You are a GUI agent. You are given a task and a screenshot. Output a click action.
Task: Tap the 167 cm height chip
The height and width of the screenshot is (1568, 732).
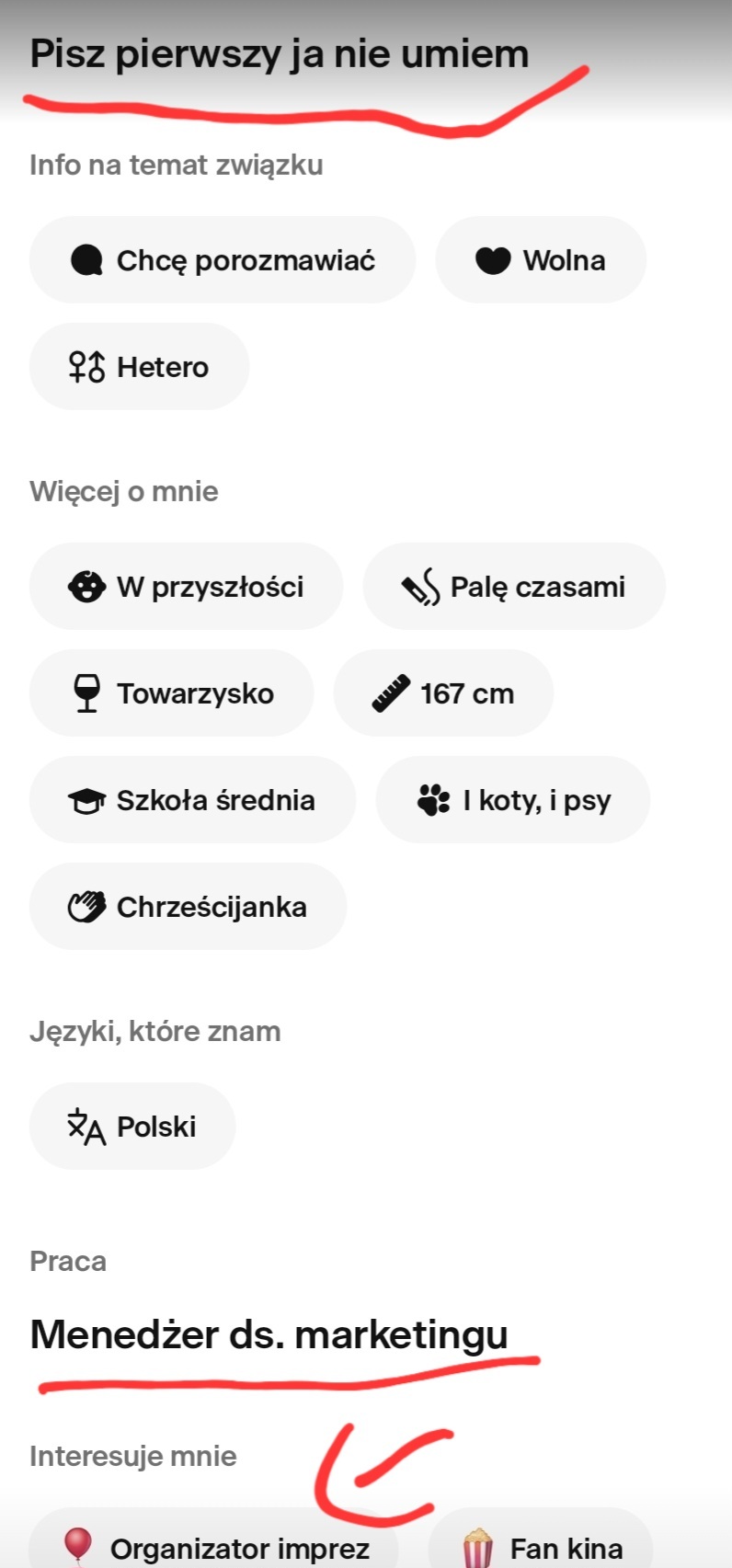point(443,693)
